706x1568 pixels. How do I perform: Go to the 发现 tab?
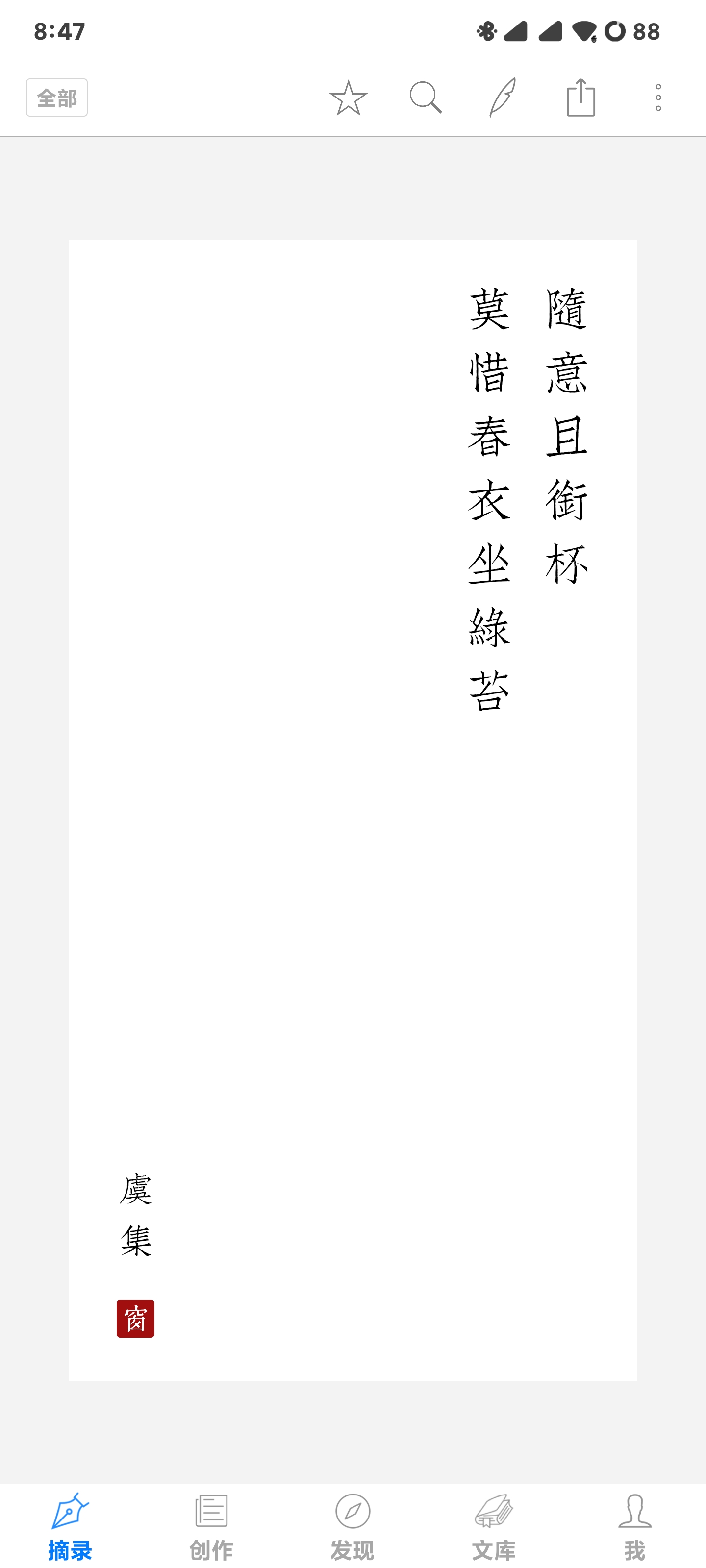tap(353, 1525)
